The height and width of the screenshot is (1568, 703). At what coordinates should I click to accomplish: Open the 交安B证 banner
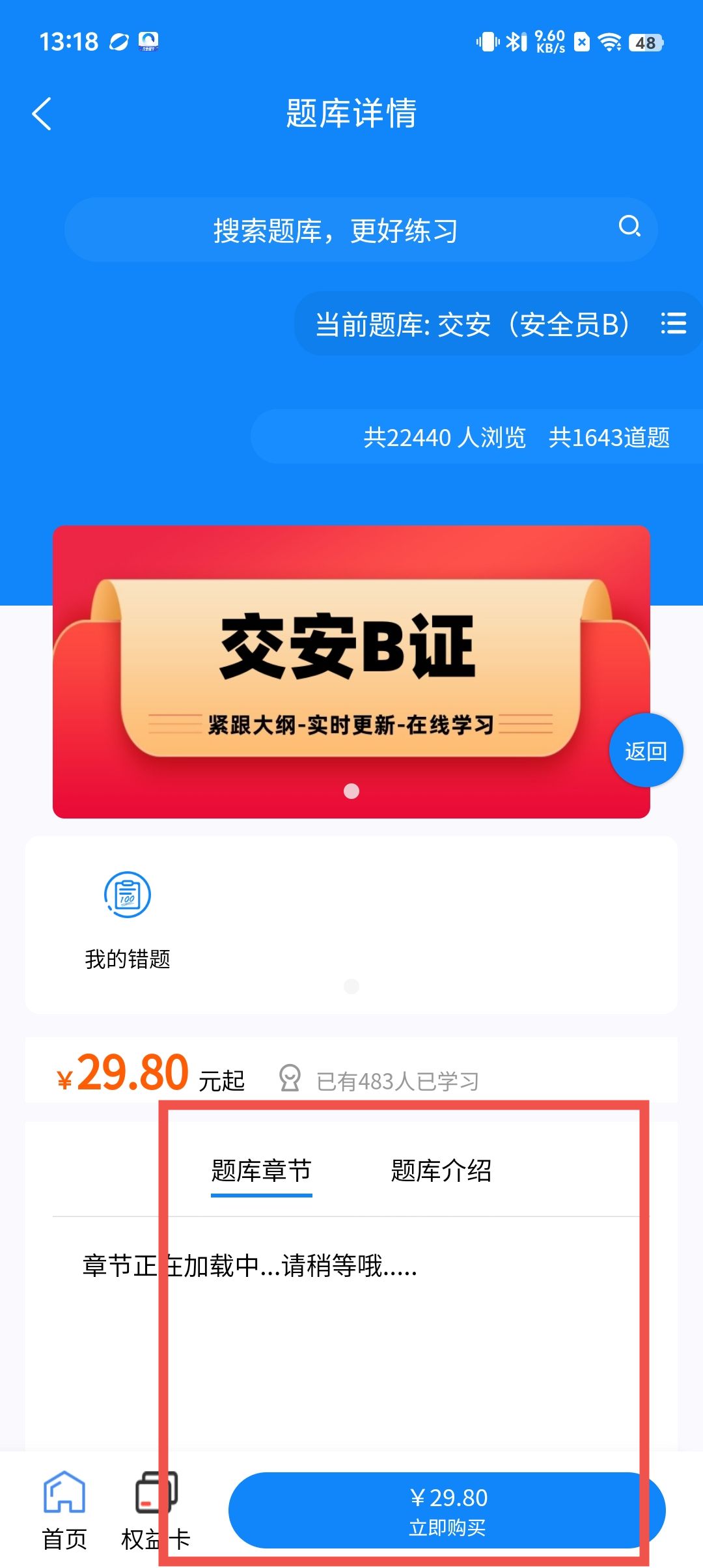pos(351,671)
